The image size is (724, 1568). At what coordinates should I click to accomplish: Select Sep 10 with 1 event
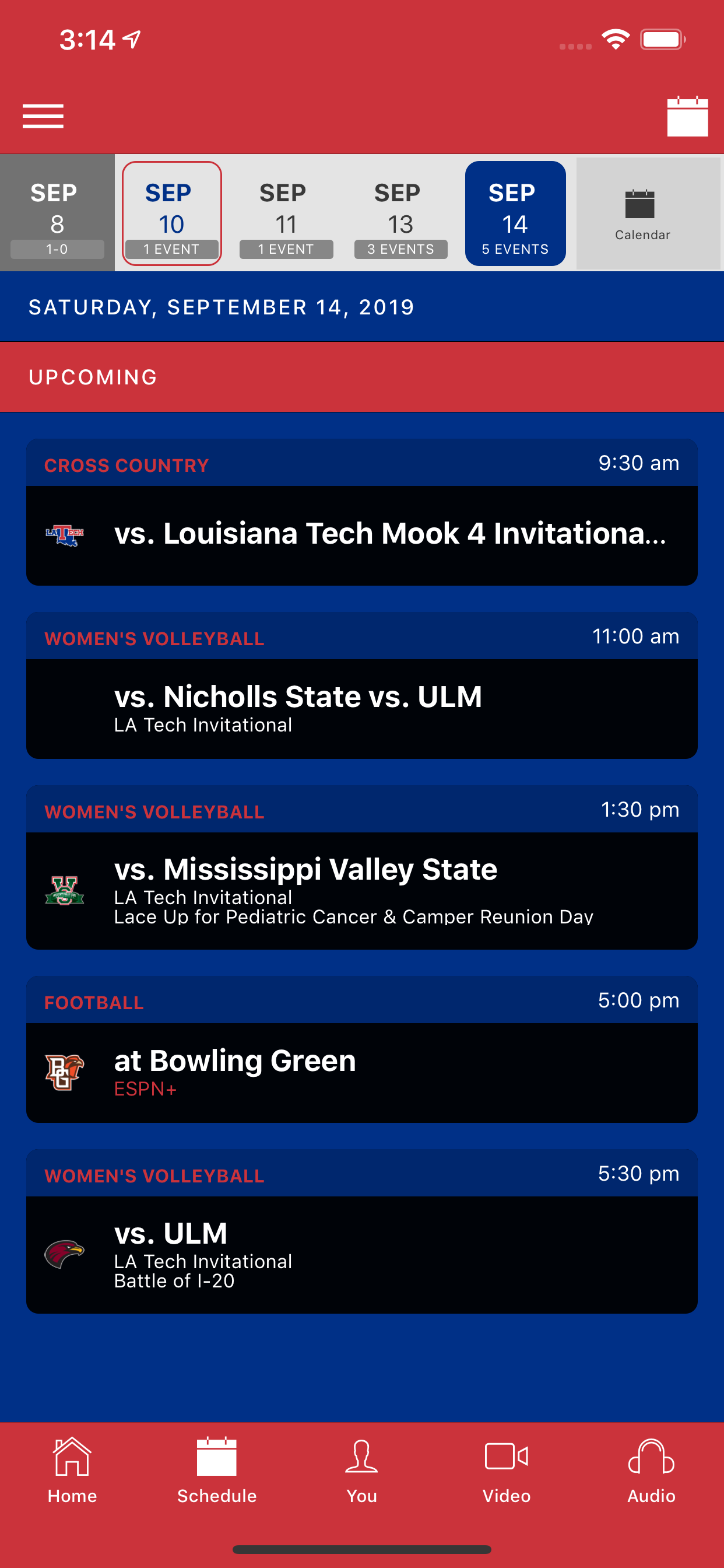point(171,213)
